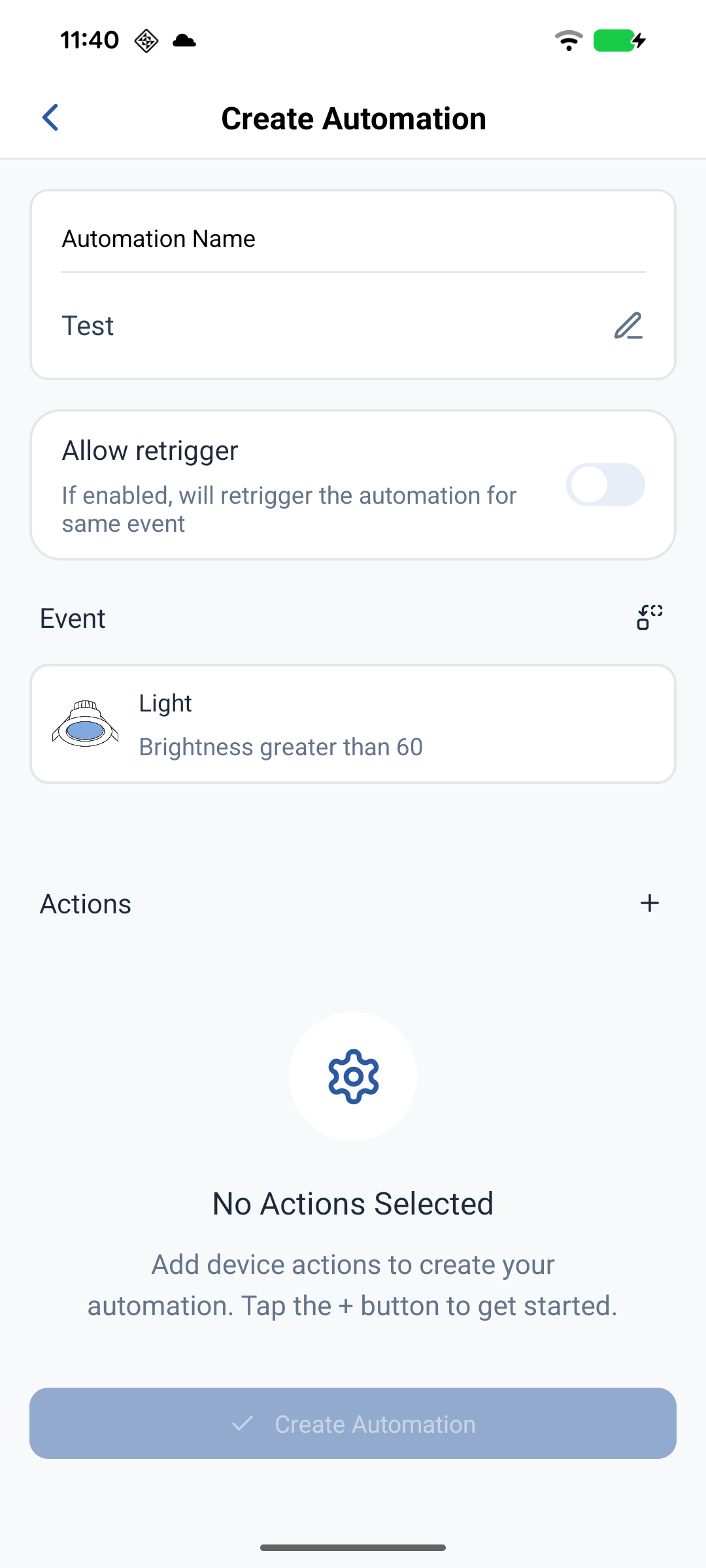
Task: Add a new action with plus icon
Action: tap(650, 903)
